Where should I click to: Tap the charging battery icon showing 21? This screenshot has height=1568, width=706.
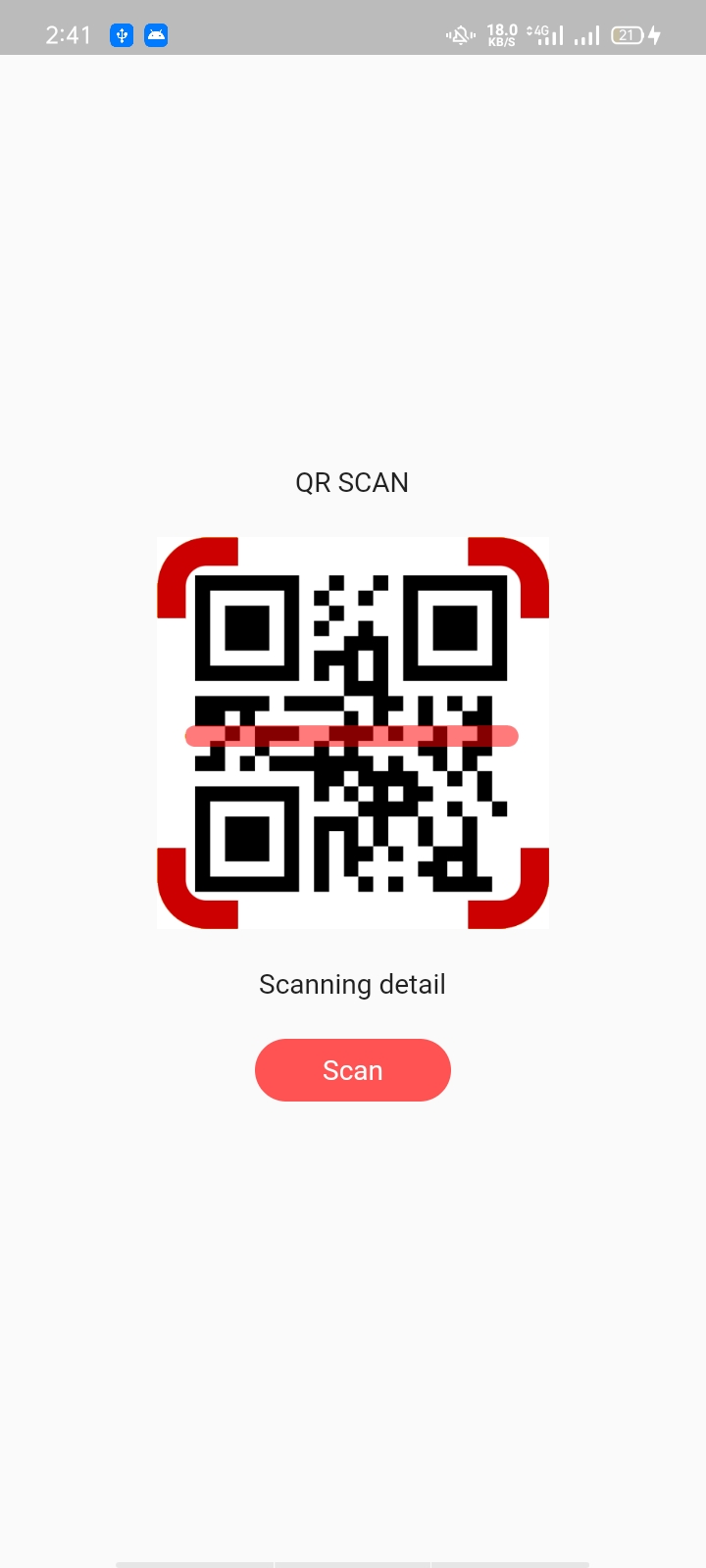point(629,35)
